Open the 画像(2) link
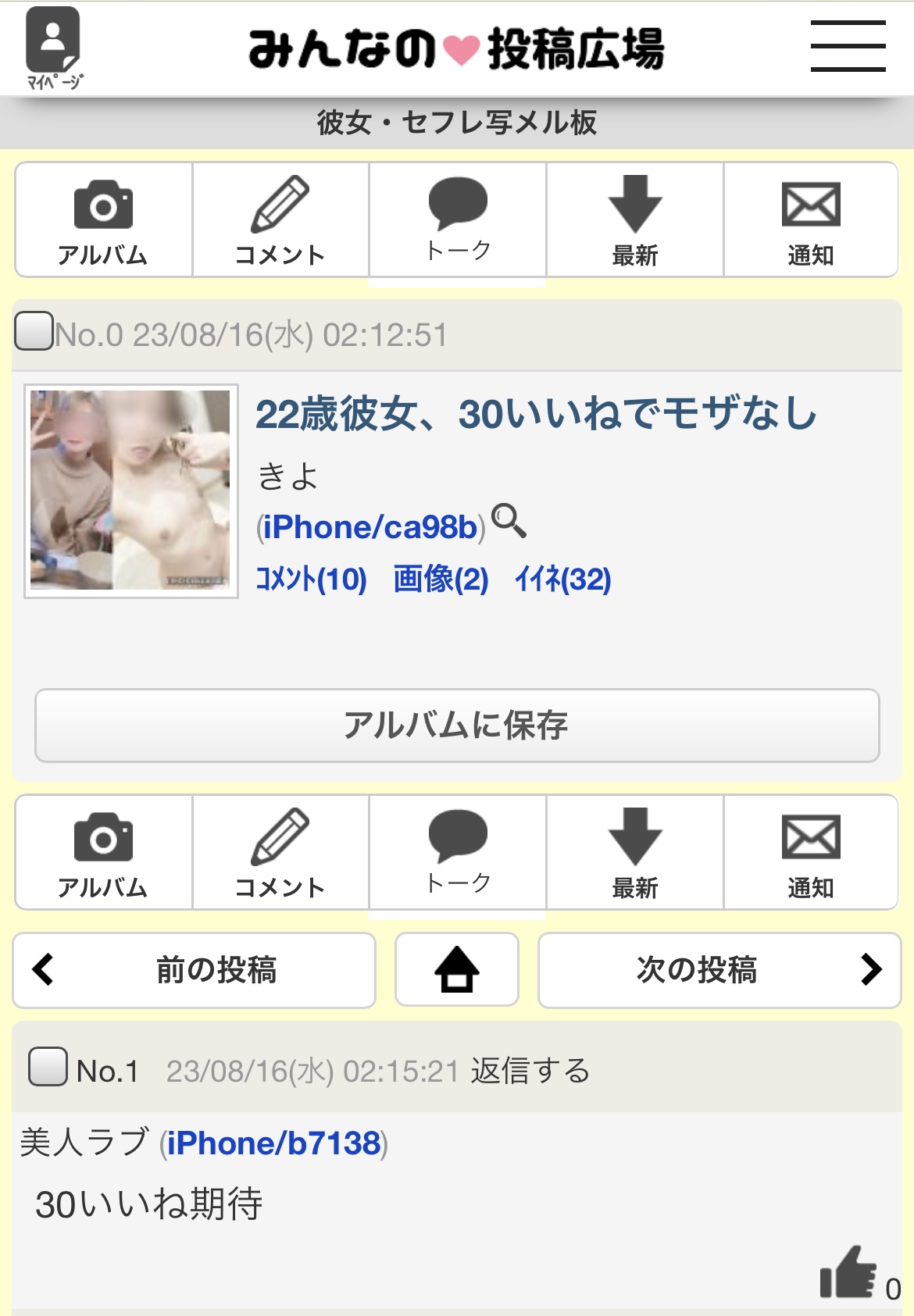Image resolution: width=914 pixels, height=1316 pixels. [x=441, y=580]
